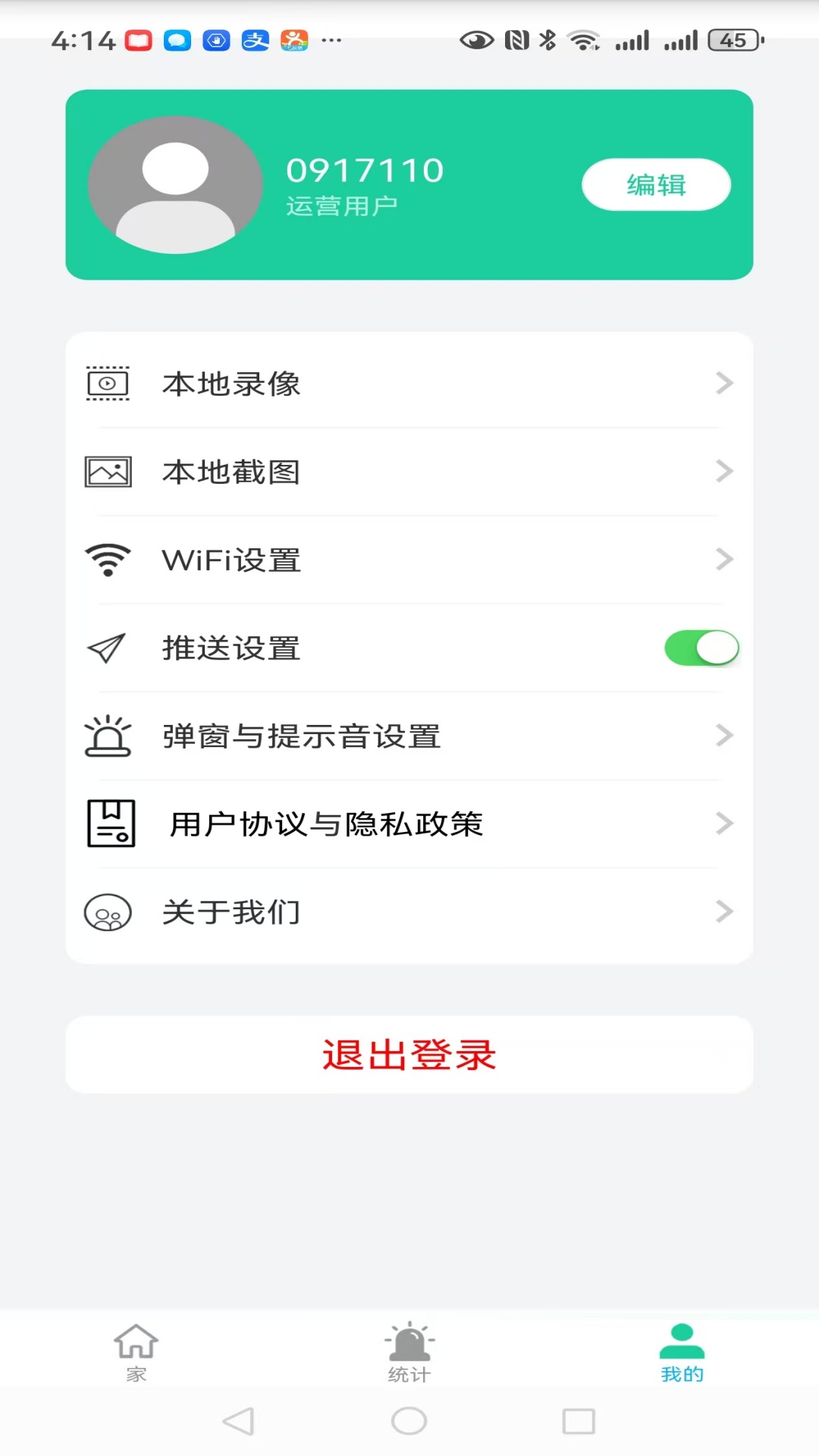
Task: Click the 家 home icon in bottom bar
Action: click(x=136, y=1344)
